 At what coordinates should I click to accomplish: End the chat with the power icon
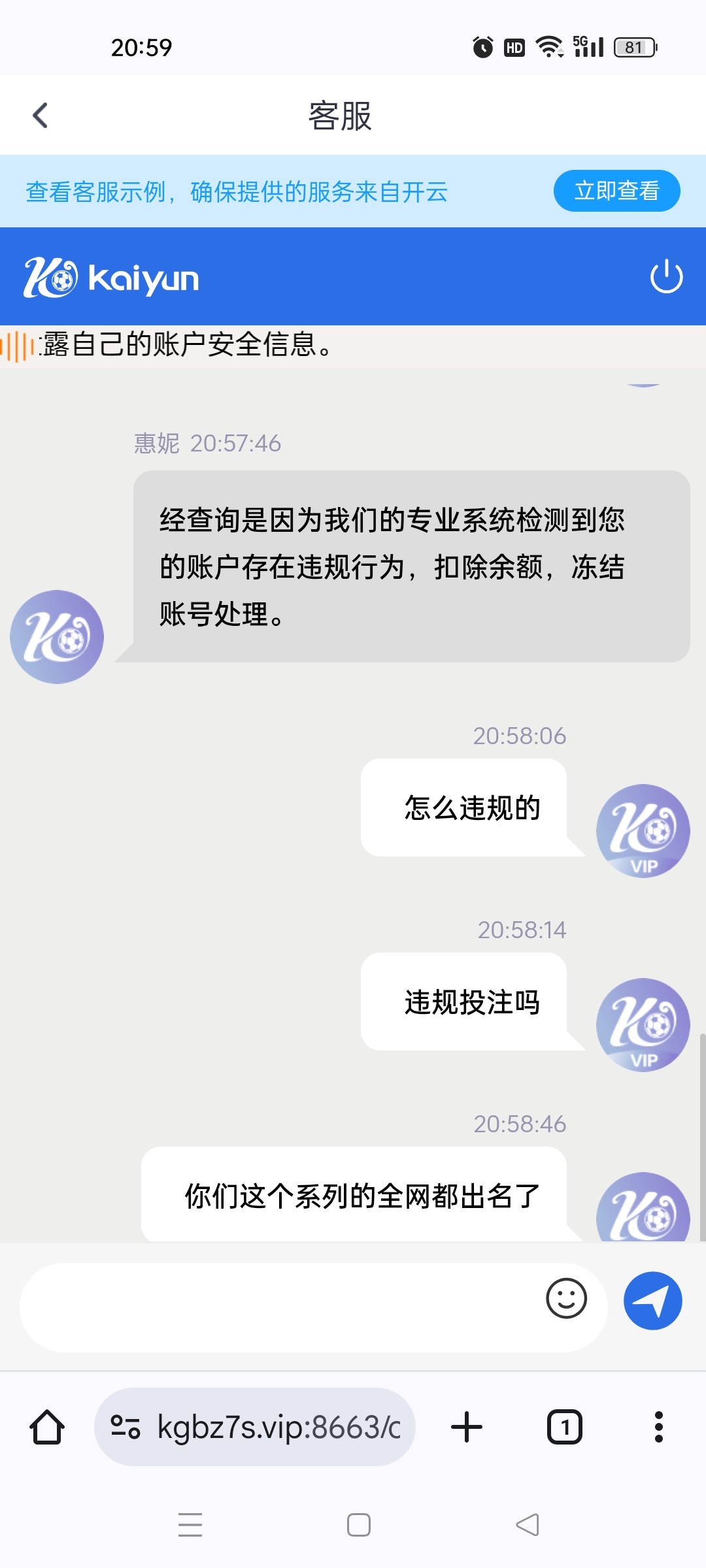(x=666, y=276)
